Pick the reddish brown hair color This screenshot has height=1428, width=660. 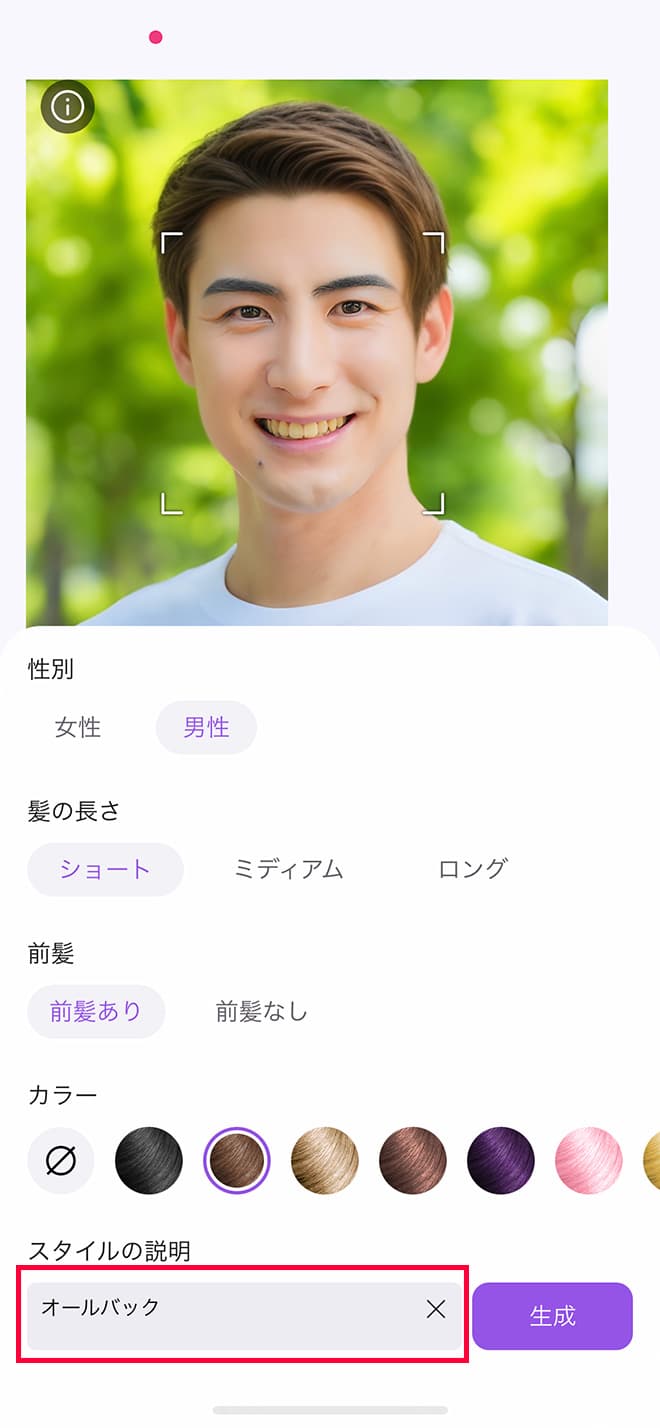click(x=413, y=1161)
